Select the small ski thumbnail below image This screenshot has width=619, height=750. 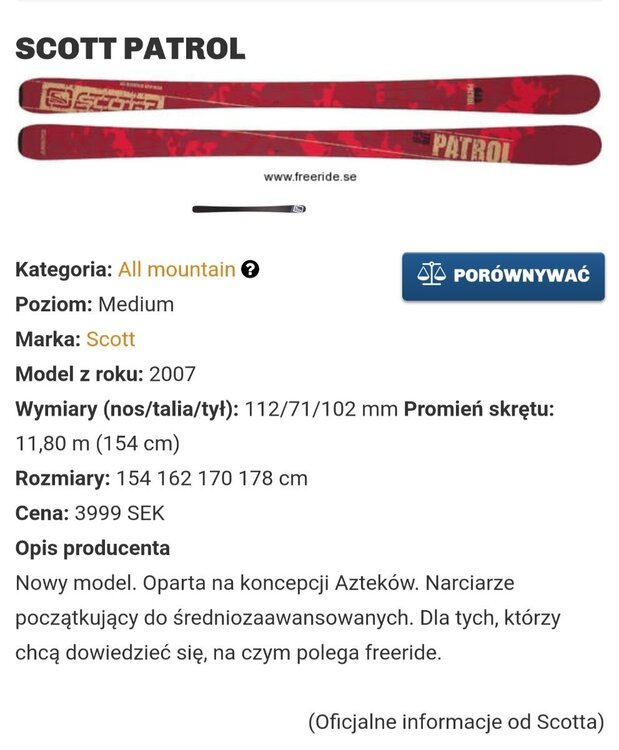249,209
